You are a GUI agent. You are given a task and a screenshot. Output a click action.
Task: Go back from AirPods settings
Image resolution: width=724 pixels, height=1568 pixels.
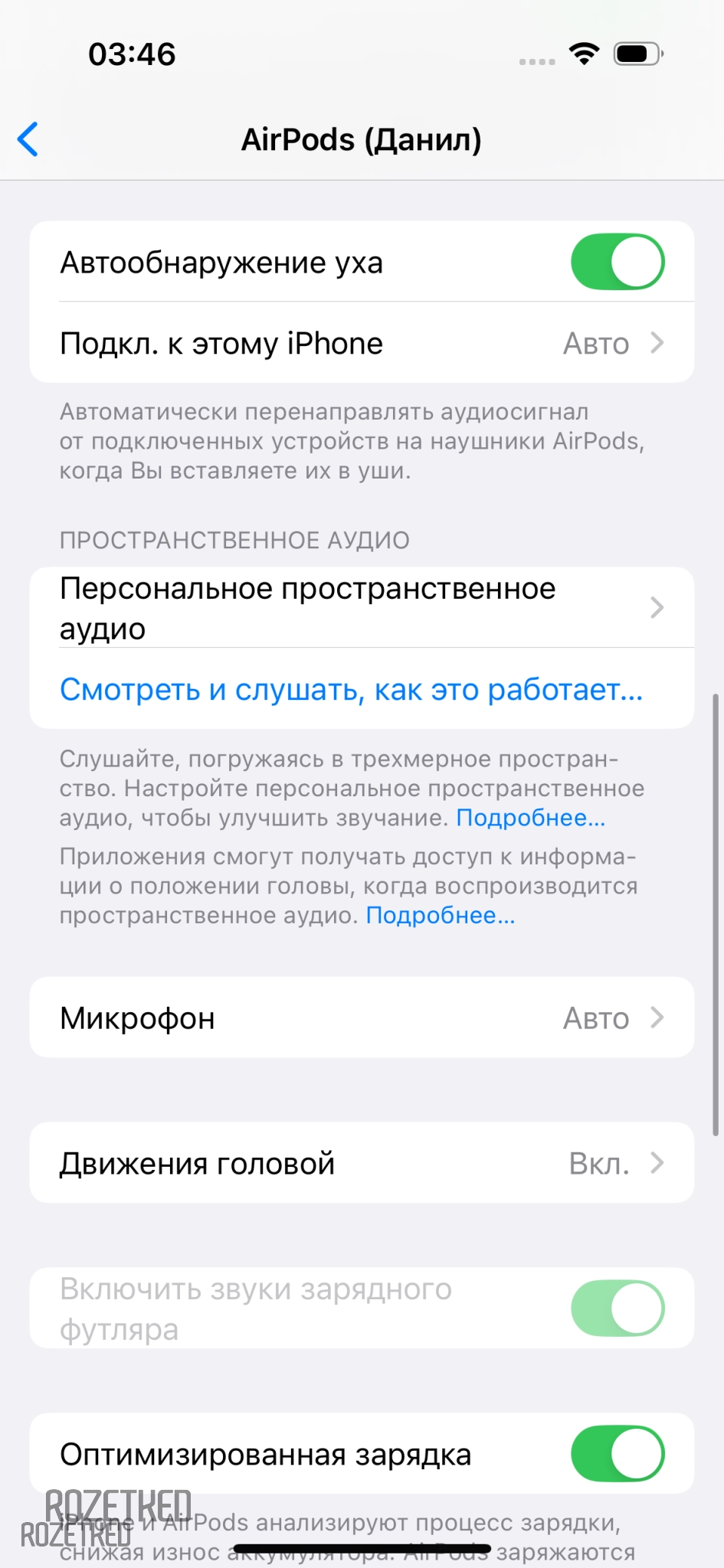point(28,139)
